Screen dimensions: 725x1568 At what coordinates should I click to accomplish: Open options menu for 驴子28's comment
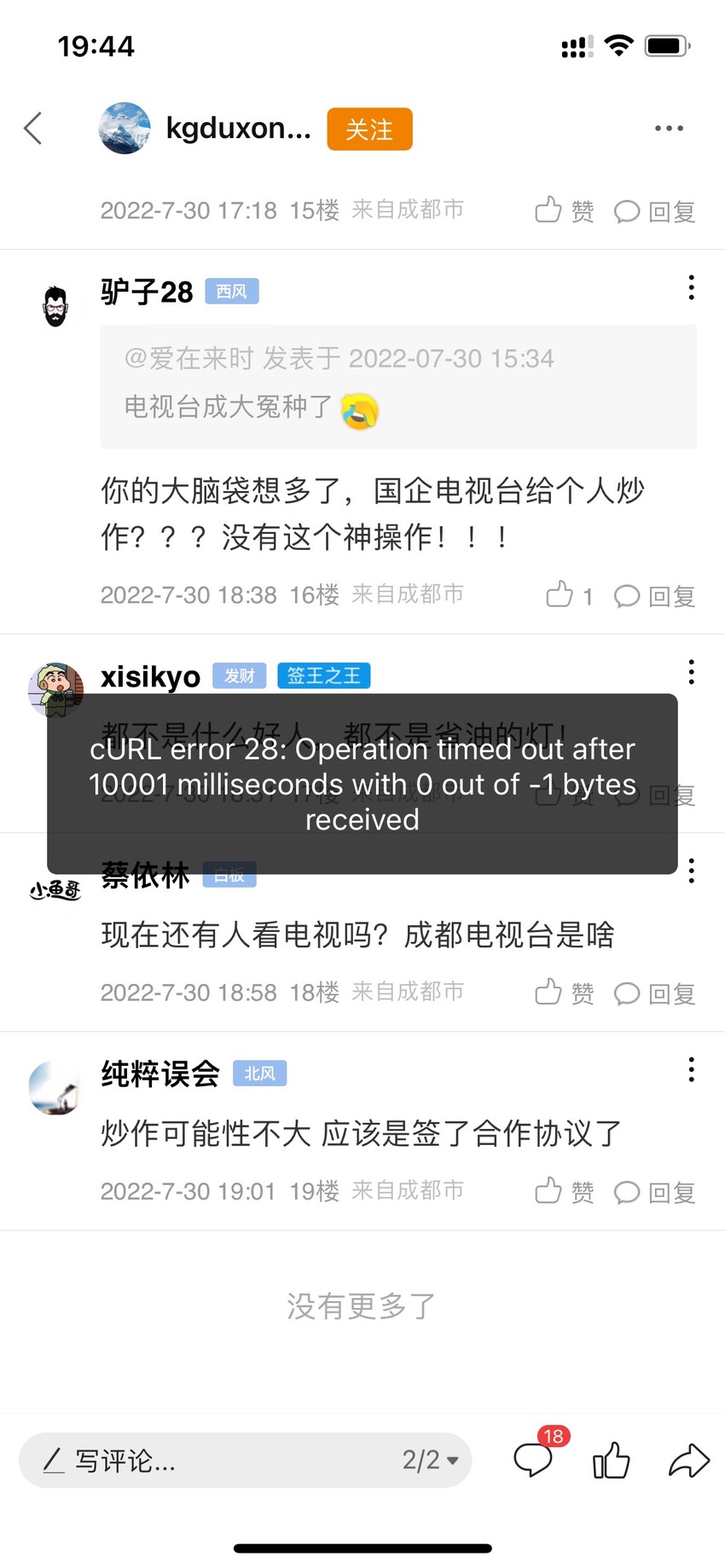[691, 287]
